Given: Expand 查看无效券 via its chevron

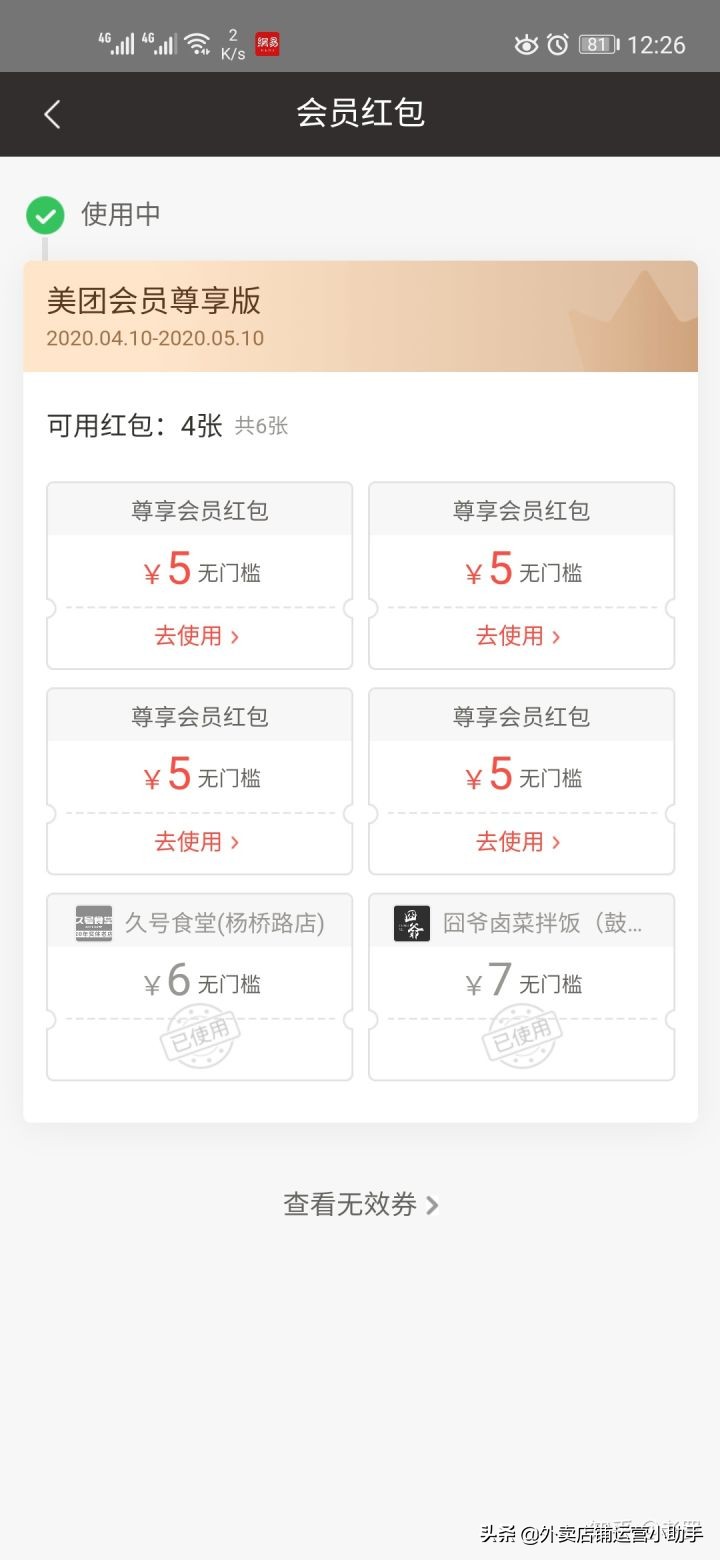Looking at the screenshot, I should click(434, 1206).
